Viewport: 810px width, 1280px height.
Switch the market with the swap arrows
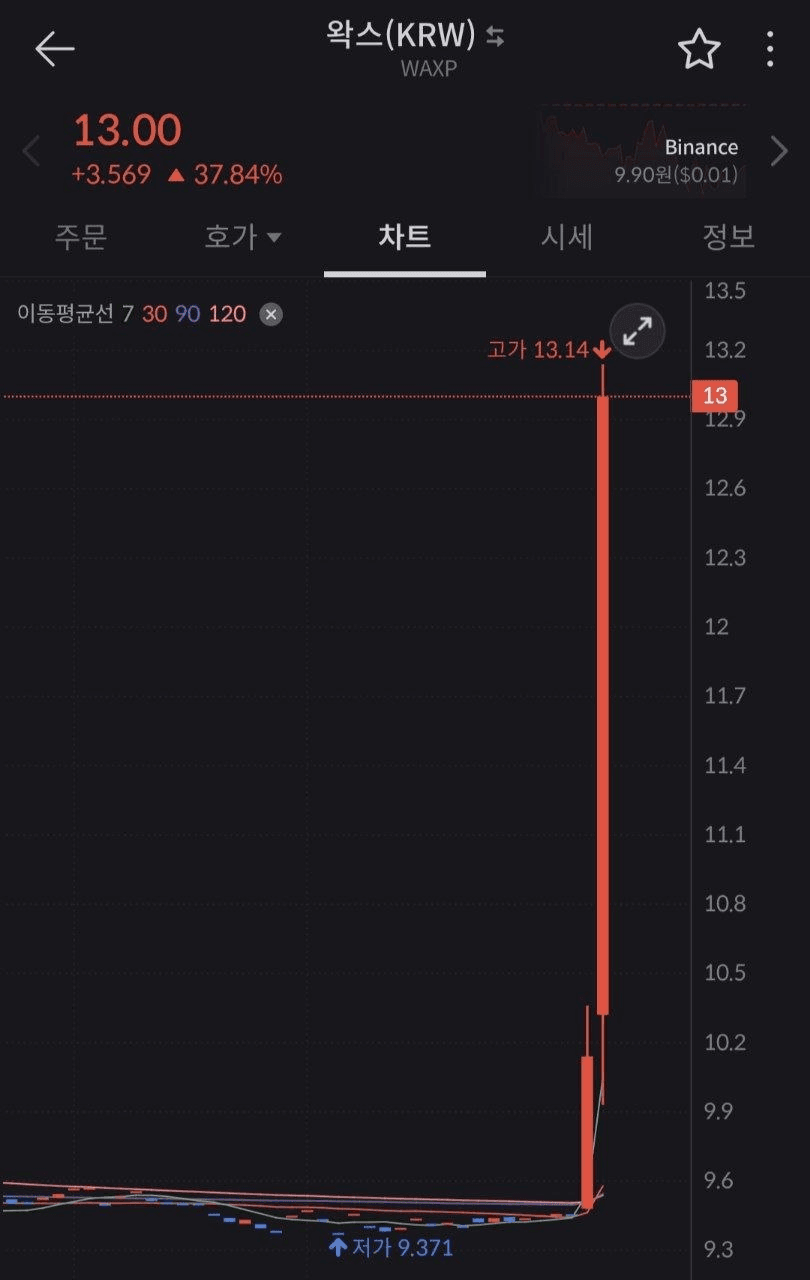495,37
